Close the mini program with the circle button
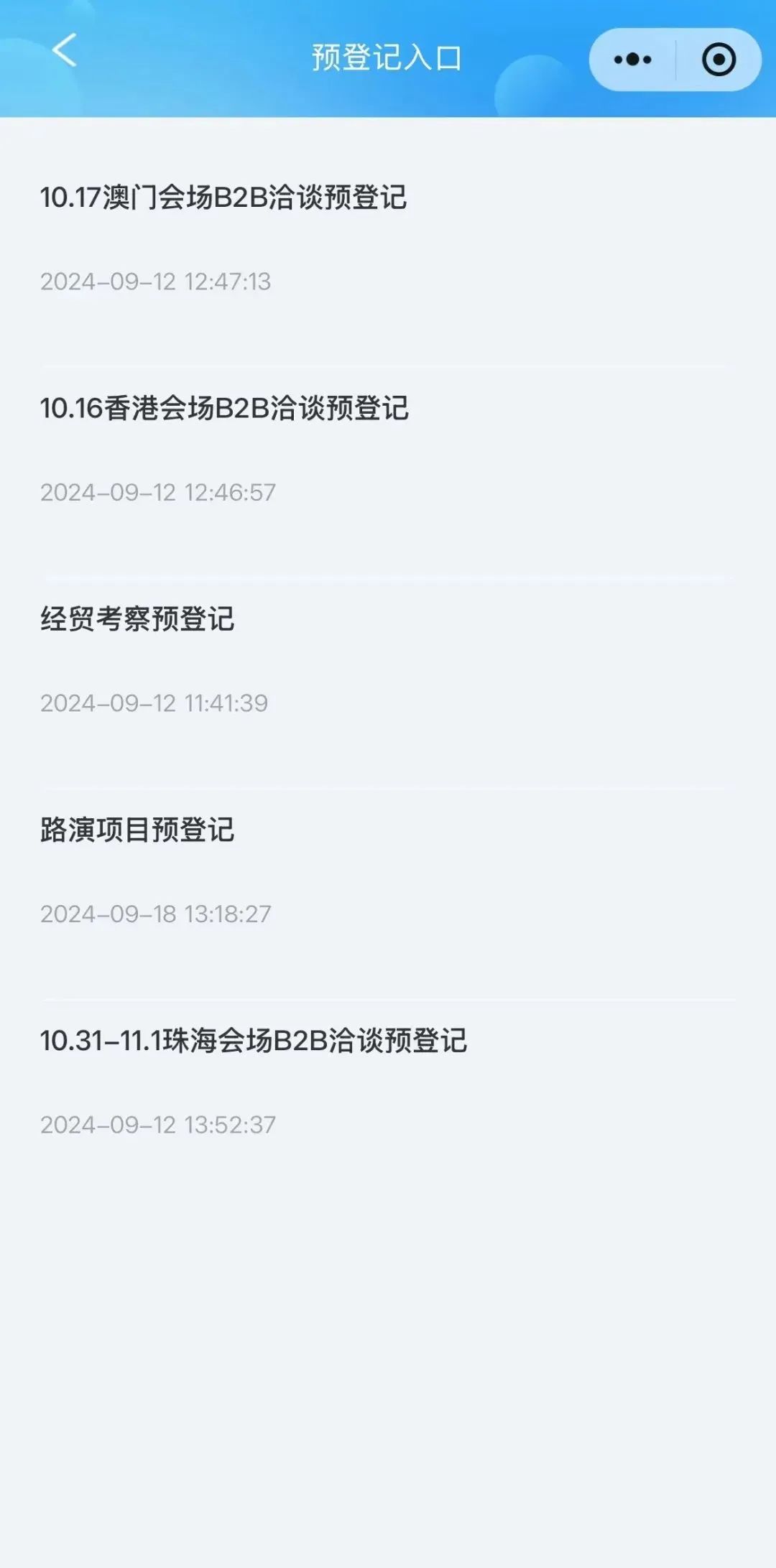 (719, 60)
